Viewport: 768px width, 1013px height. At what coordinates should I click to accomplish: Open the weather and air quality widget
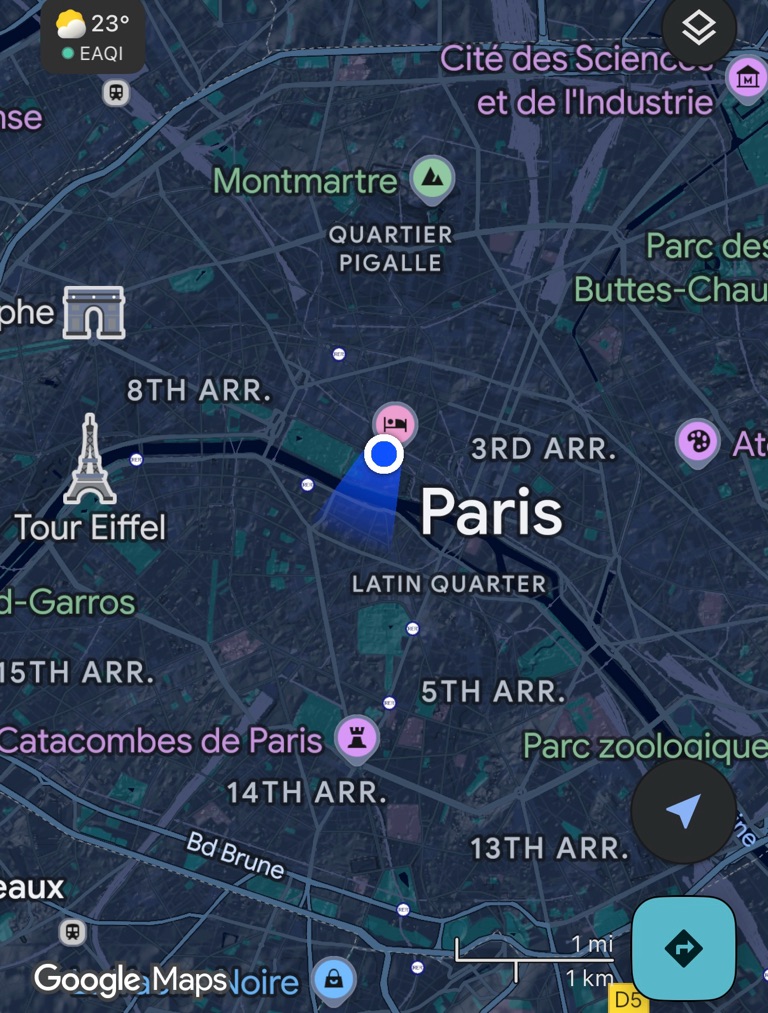point(93,36)
